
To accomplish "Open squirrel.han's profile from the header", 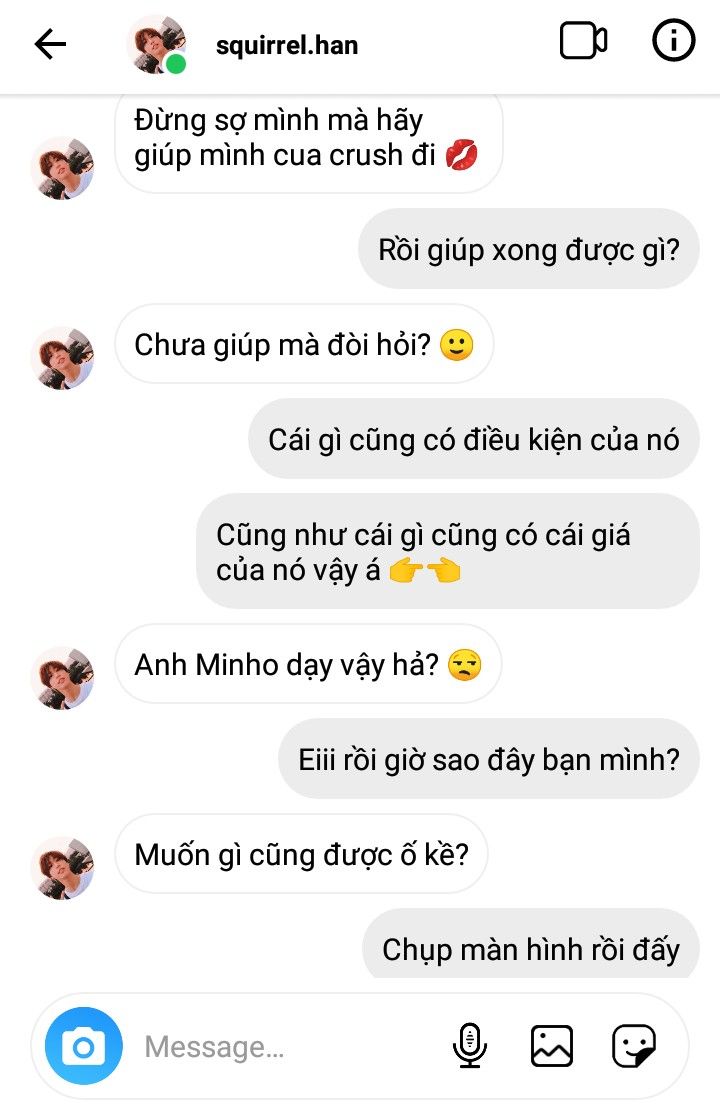I will click(x=286, y=45).
